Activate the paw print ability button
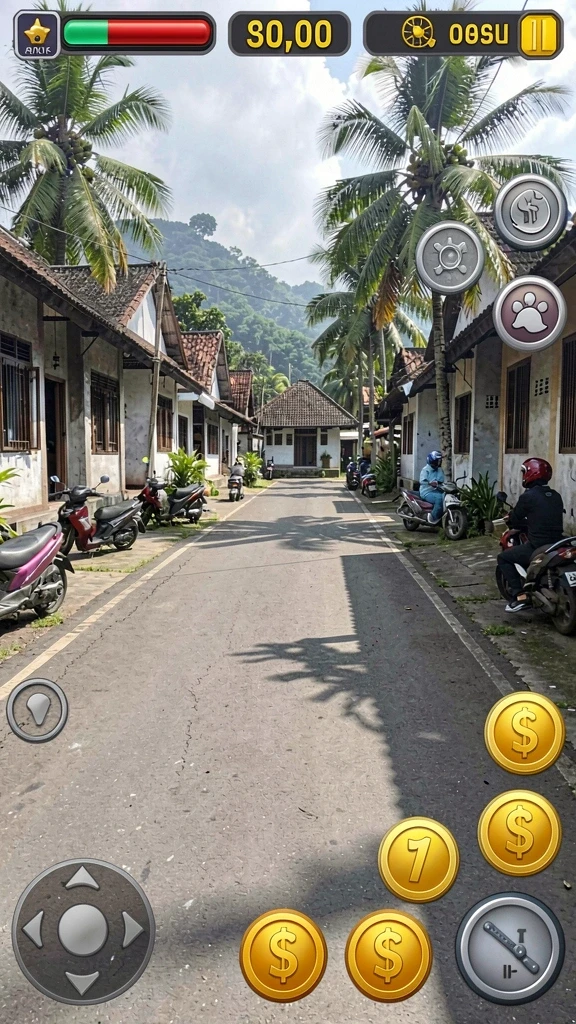This screenshot has height=1024, width=576. pos(529,313)
